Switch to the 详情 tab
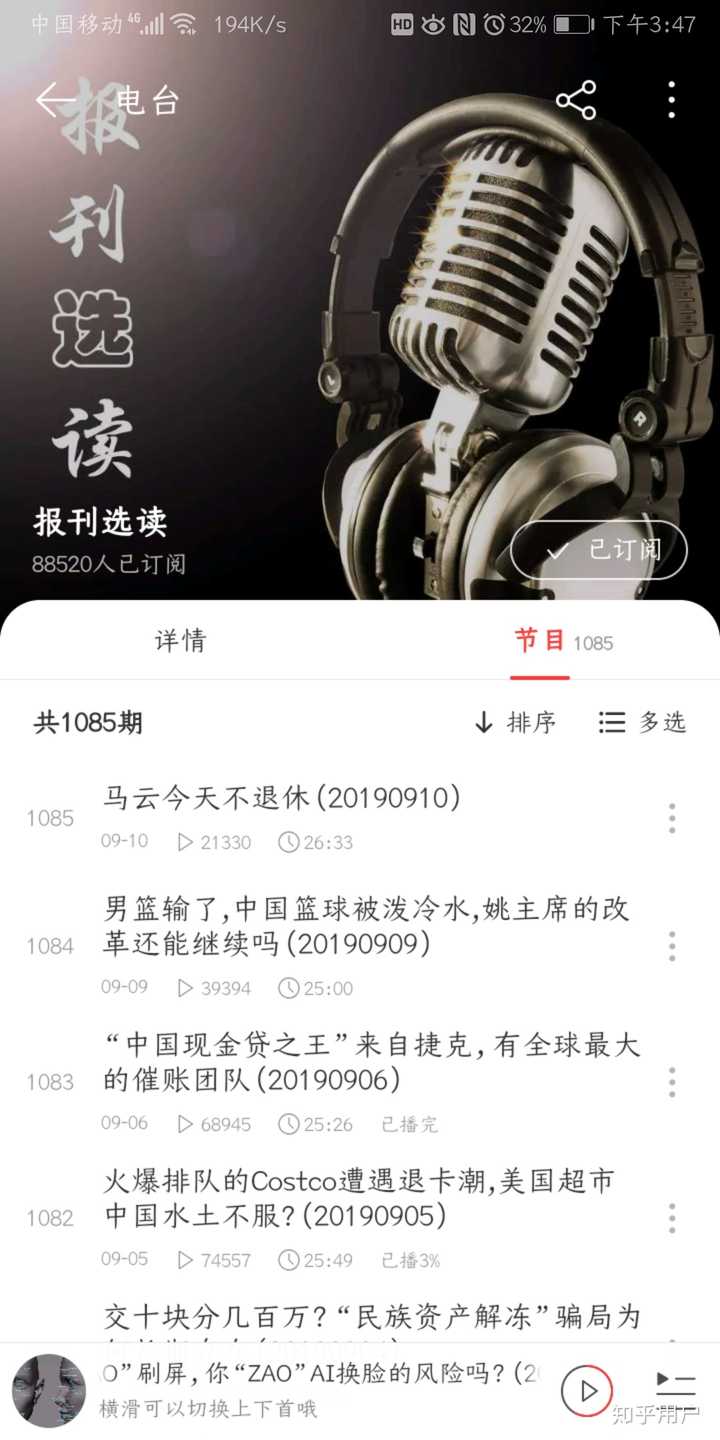Viewport: 720px width, 1440px height. [180, 641]
